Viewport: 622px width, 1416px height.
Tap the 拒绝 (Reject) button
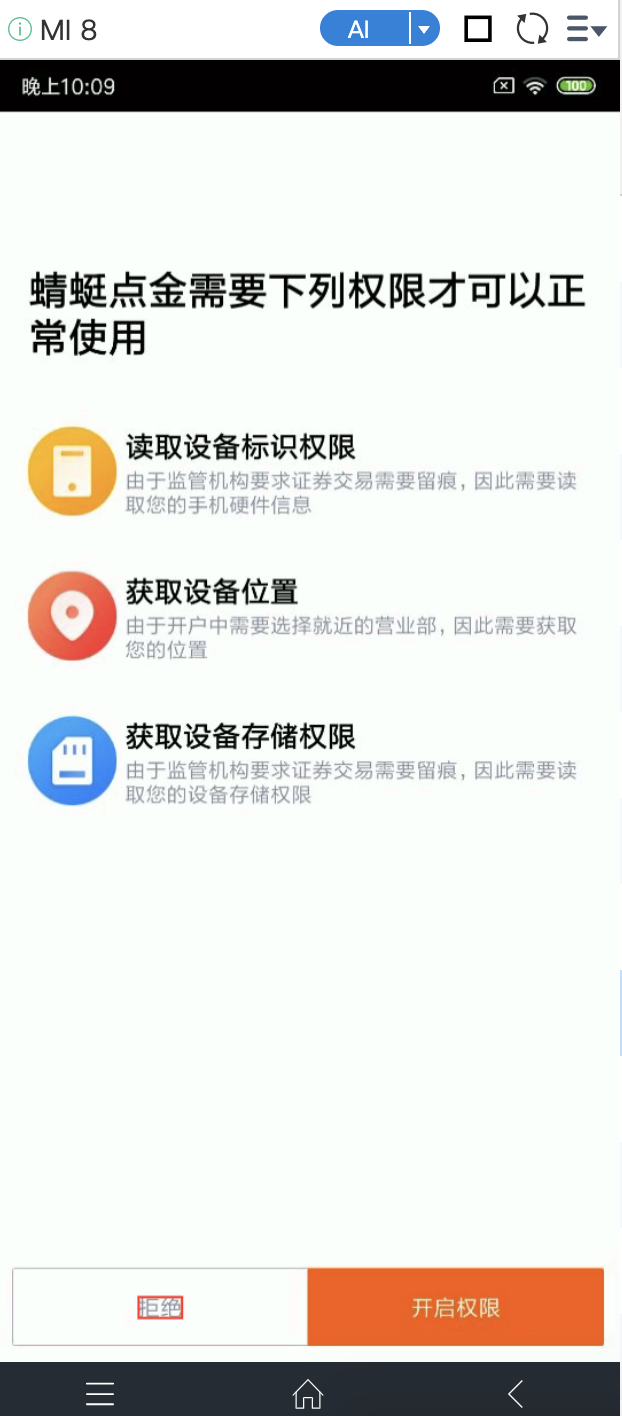tap(160, 1307)
